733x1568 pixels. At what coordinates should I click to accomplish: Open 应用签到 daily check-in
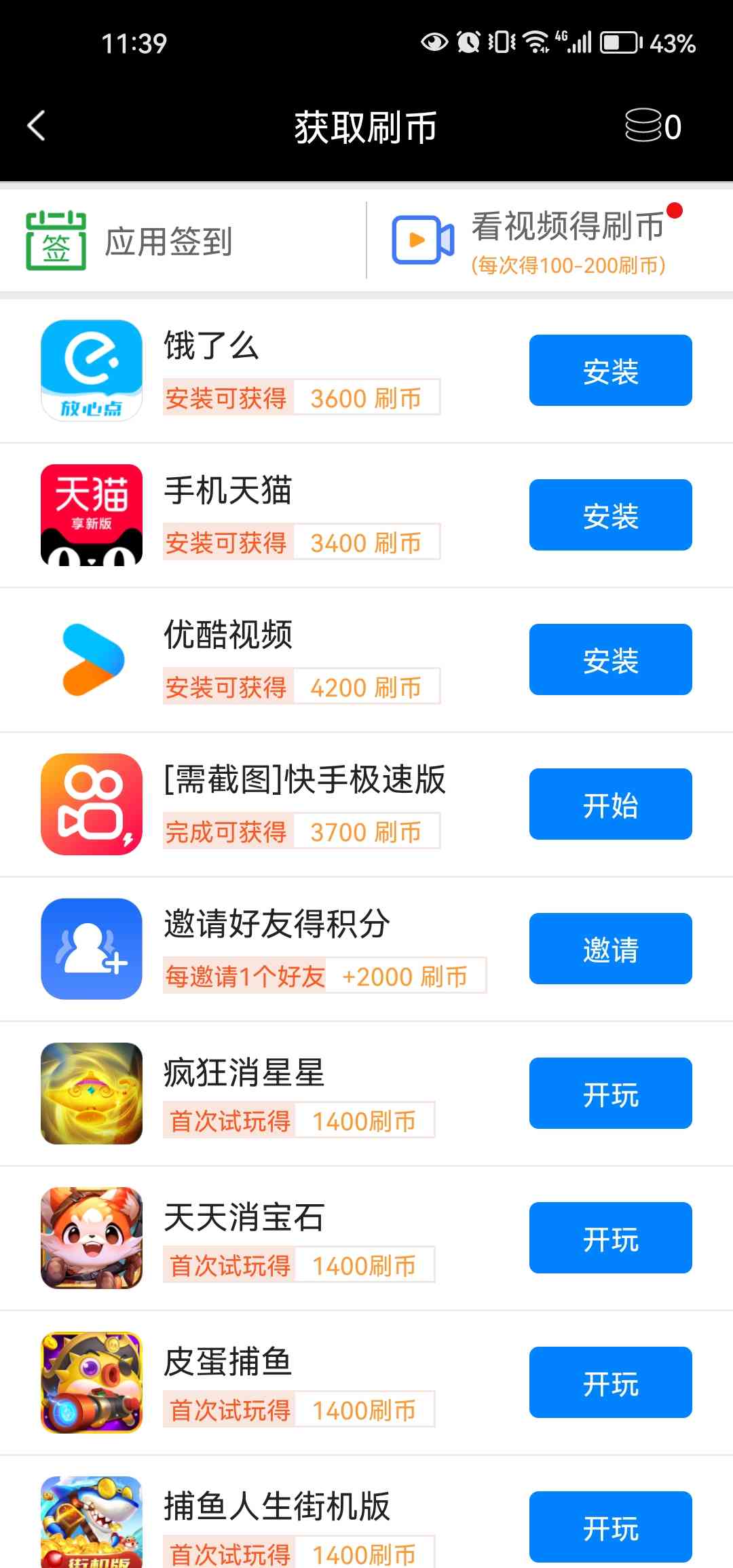coord(129,242)
